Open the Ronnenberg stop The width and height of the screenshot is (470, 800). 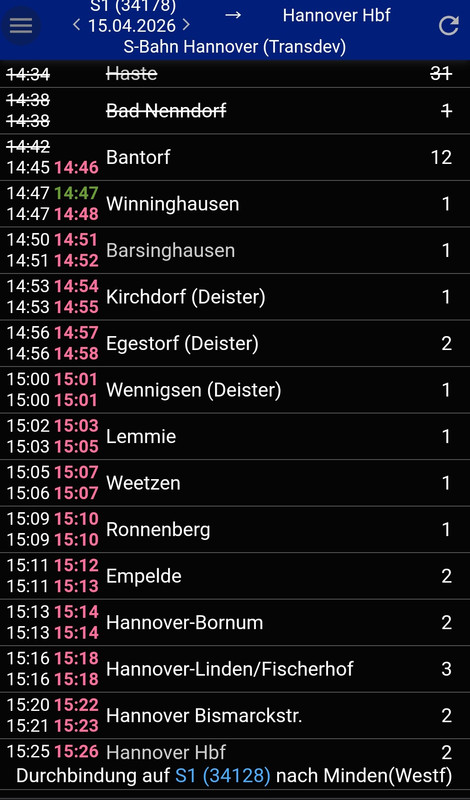pyautogui.click(x=235, y=529)
